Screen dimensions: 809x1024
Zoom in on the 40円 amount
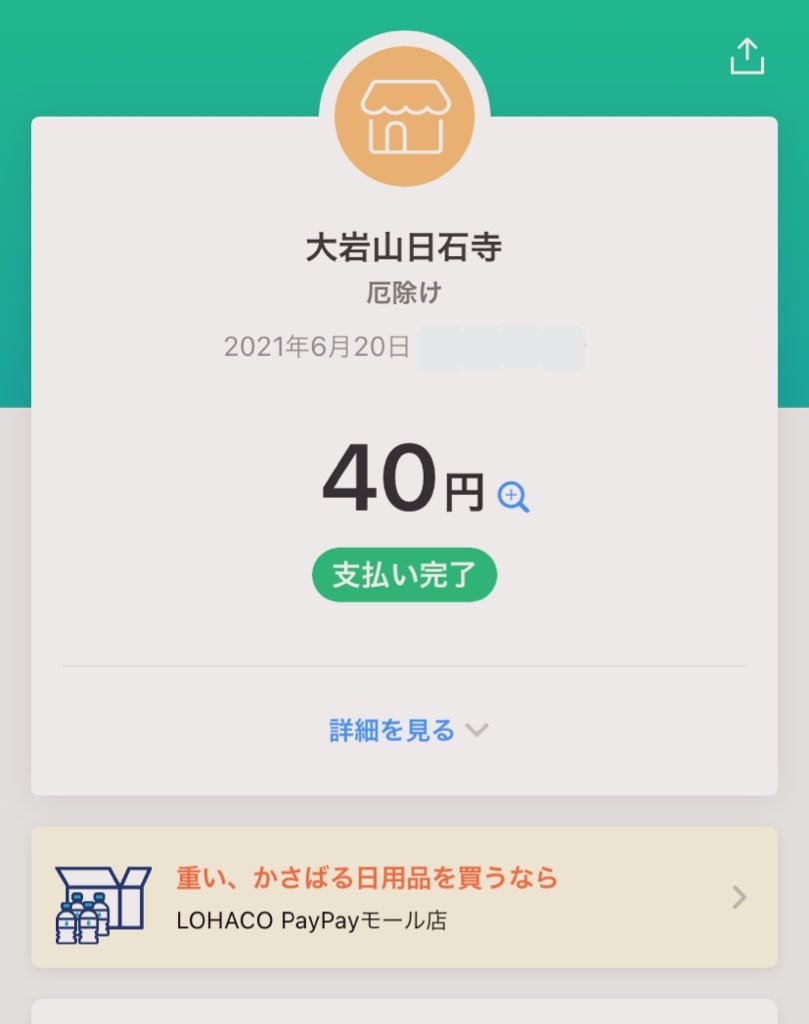[513, 497]
